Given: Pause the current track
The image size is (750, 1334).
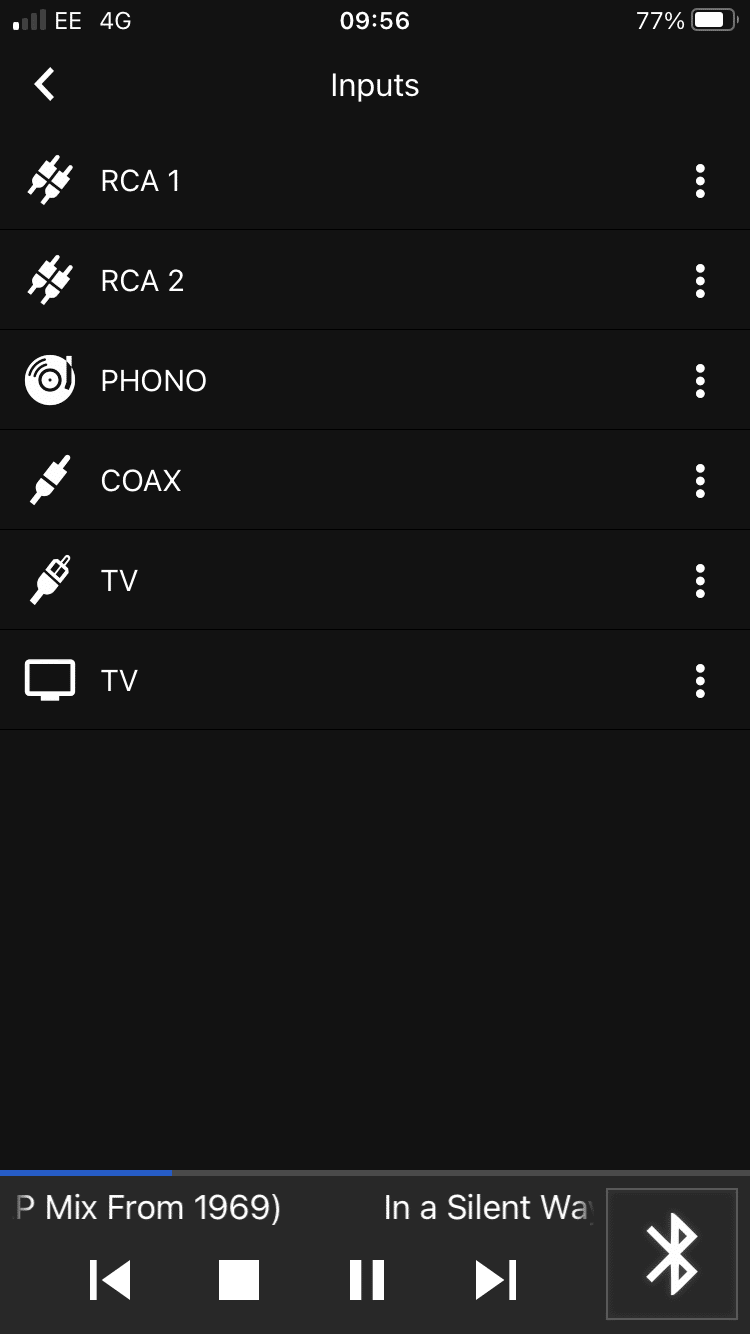Looking at the screenshot, I should coord(367,1280).
